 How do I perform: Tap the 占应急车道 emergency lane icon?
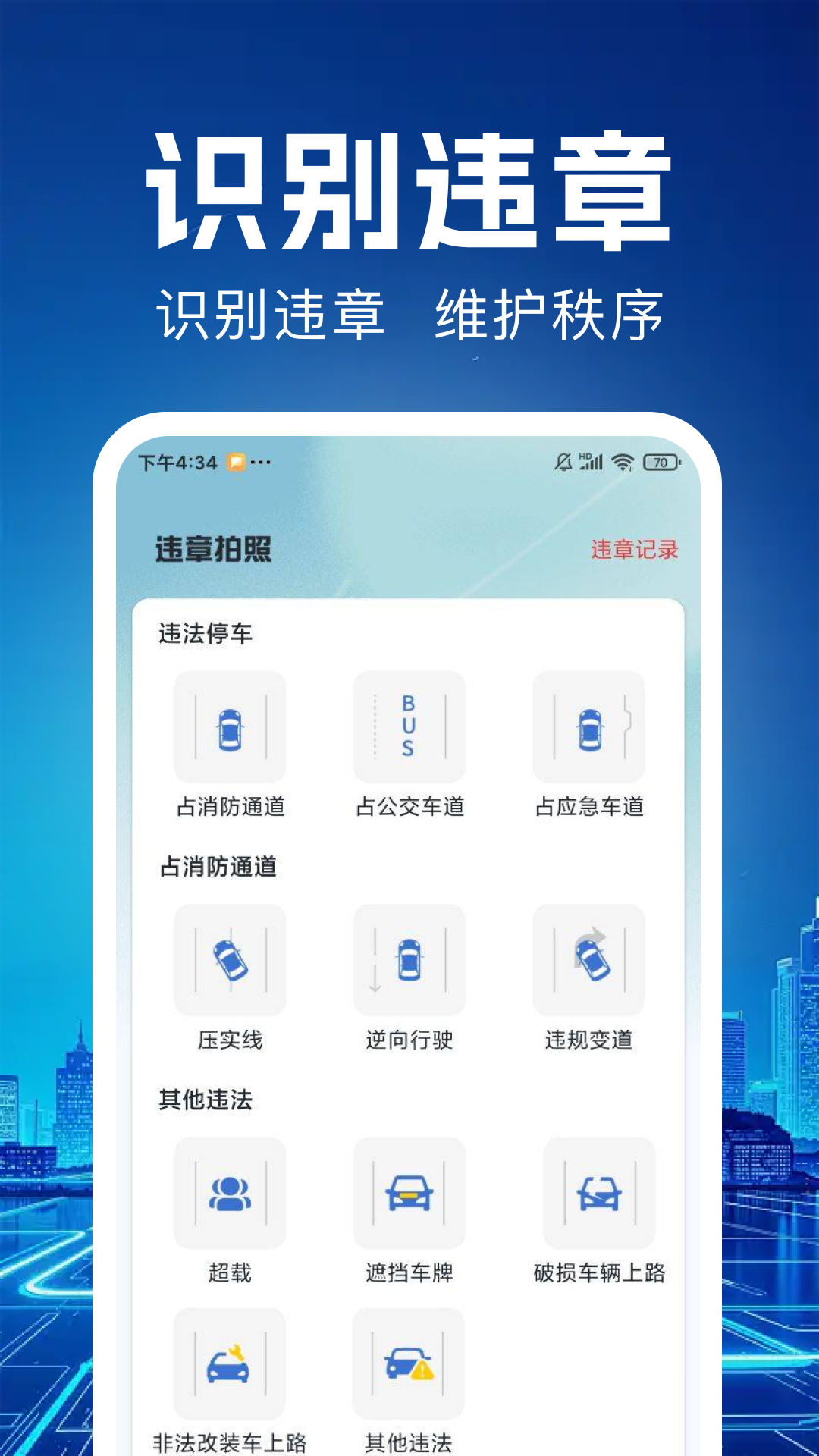click(x=589, y=726)
